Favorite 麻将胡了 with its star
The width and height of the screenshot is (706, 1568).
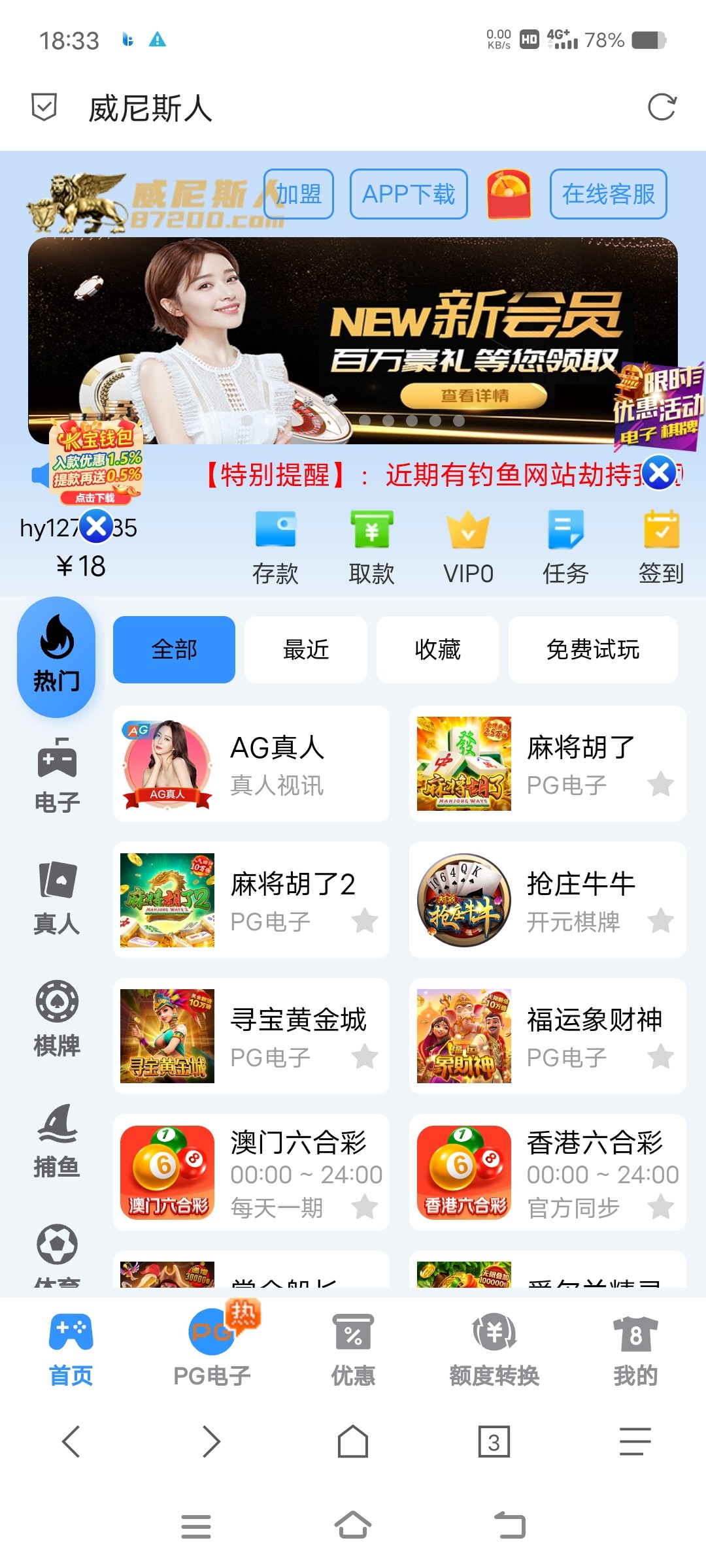[x=661, y=784]
